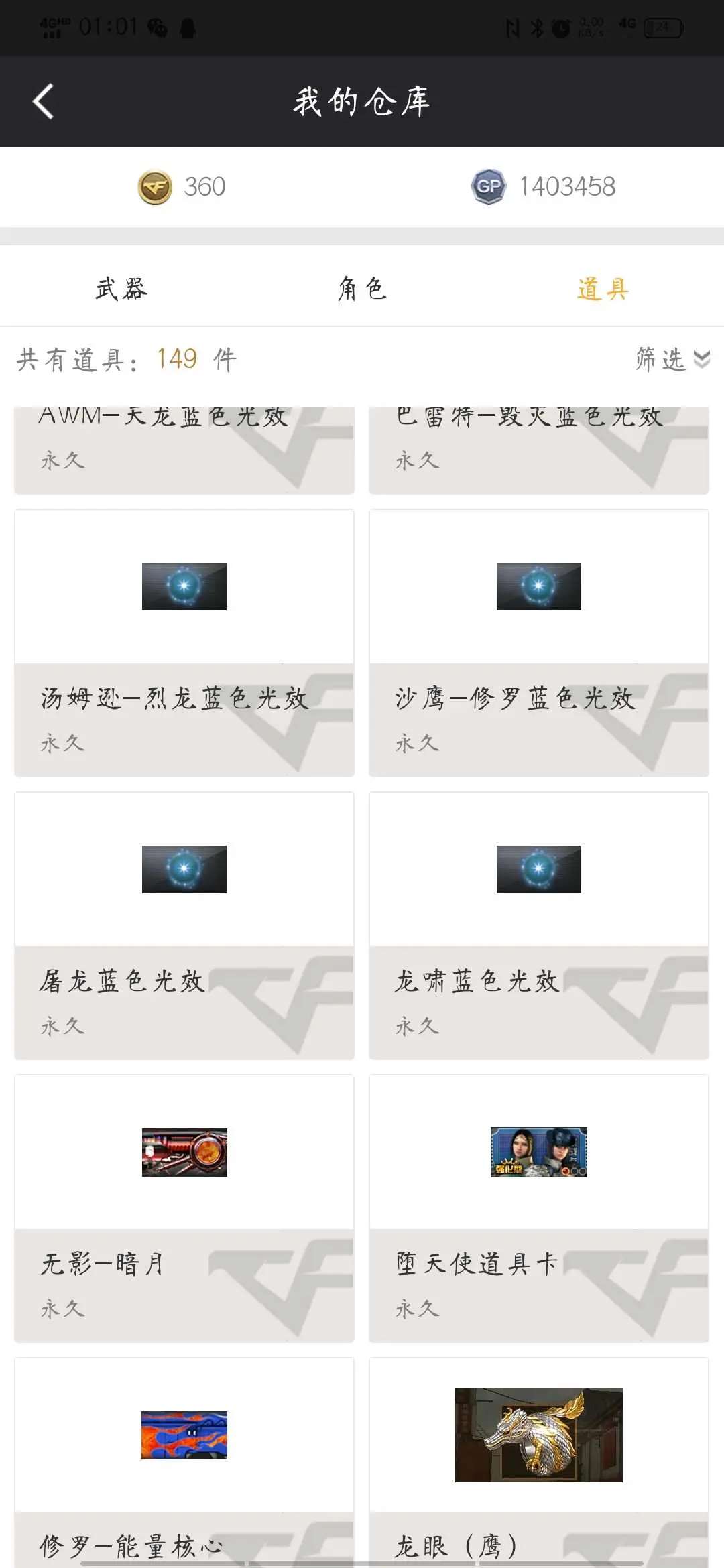View the 龙啸蓝色光效 item
724x1568 pixels.
(x=539, y=926)
